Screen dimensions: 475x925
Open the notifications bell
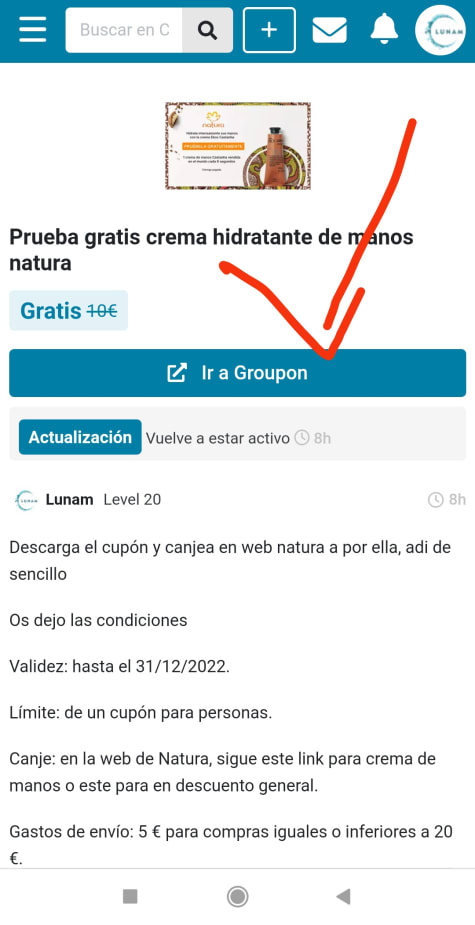[x=384, y=28]
